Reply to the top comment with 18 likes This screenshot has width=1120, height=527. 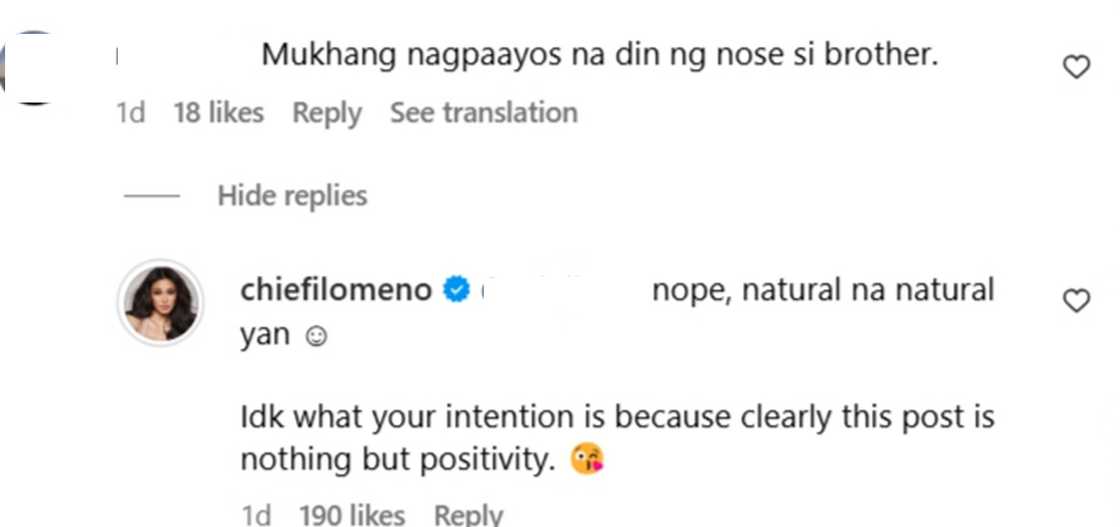pos(326,113)
